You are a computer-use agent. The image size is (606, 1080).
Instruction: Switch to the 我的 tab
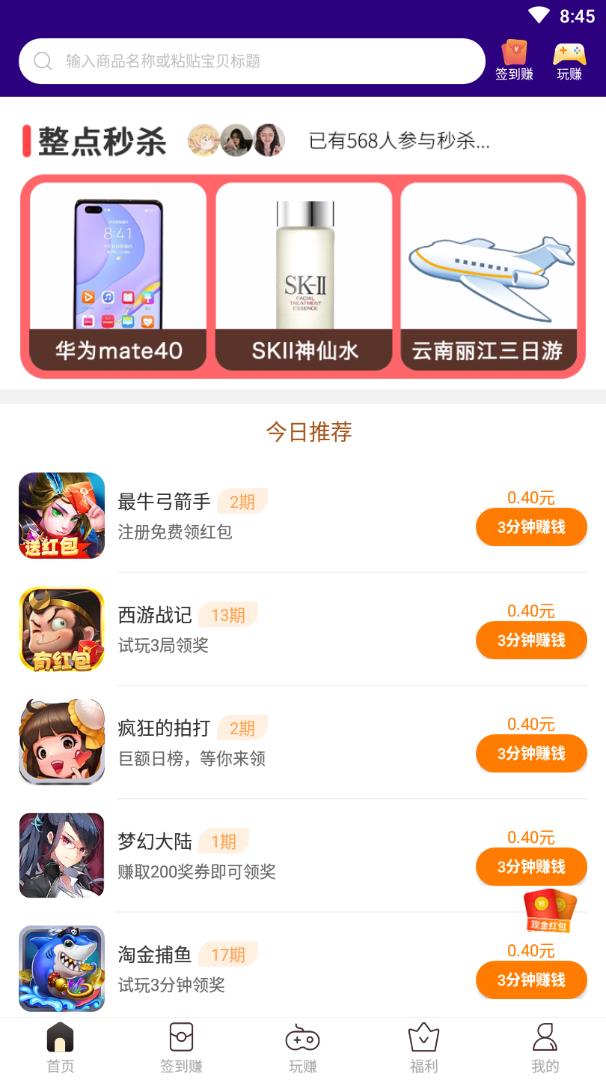point(545,1048)
